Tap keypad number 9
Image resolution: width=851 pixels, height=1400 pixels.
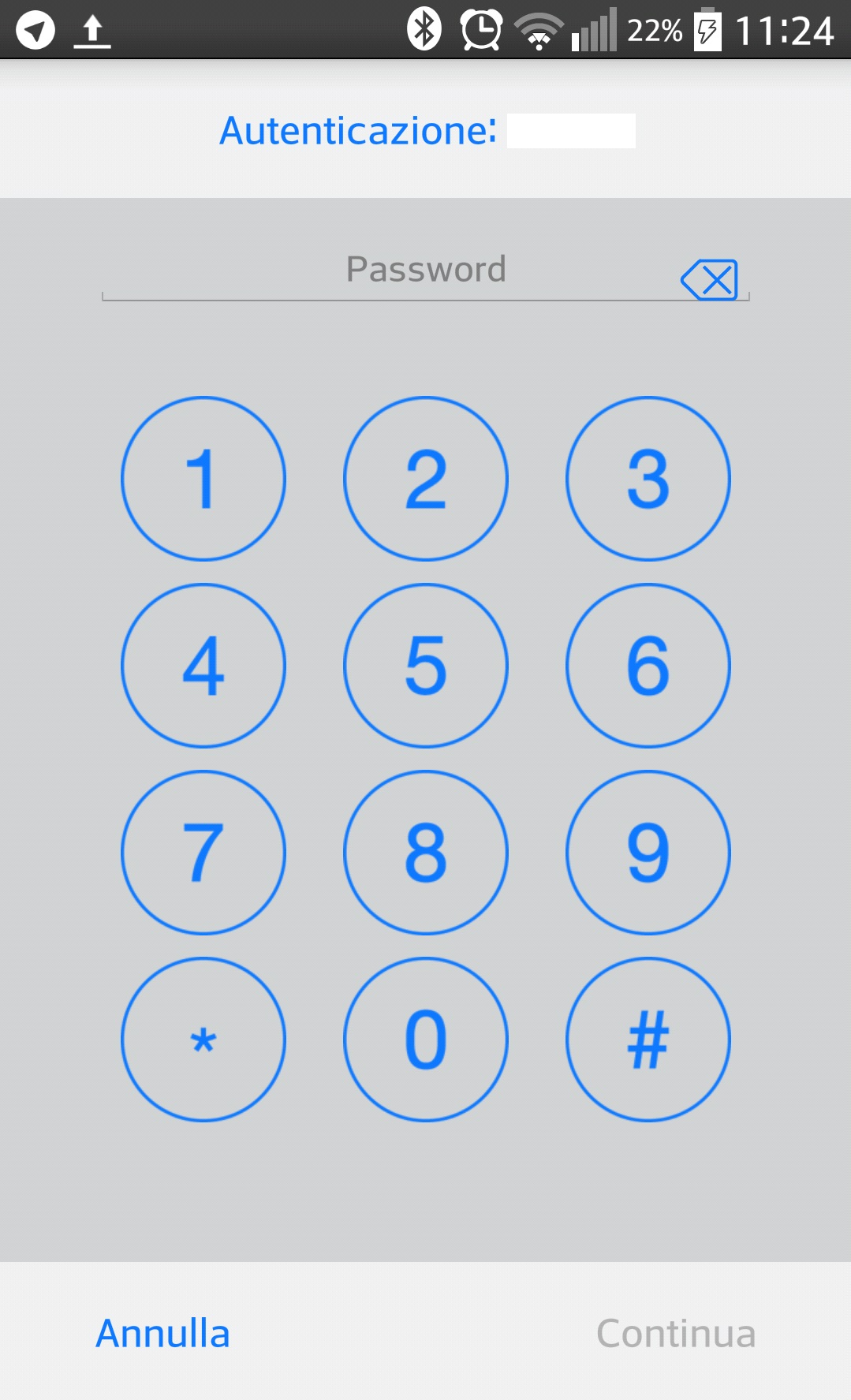648,853
